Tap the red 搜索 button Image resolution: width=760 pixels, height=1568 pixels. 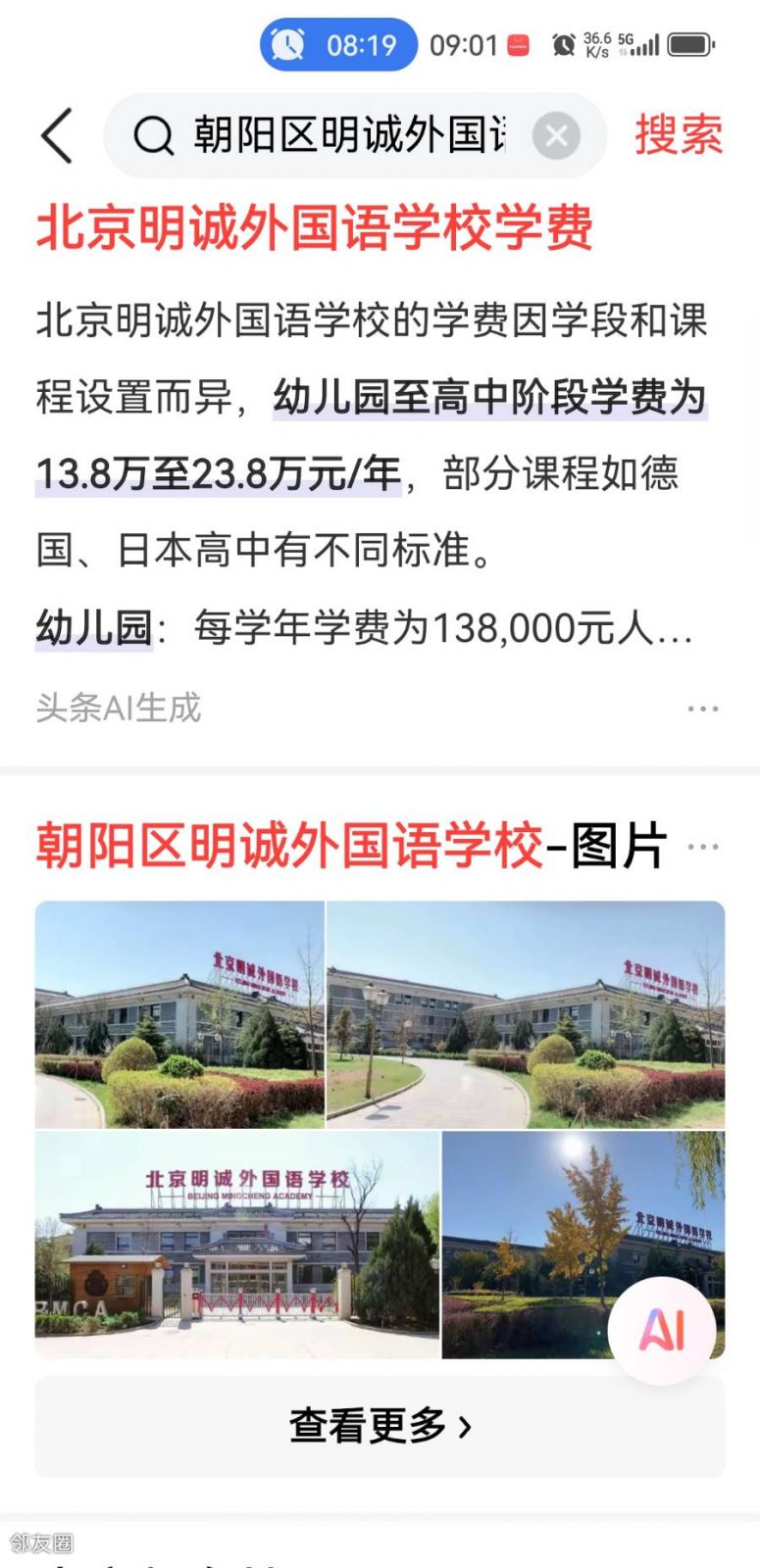(678, 135)
